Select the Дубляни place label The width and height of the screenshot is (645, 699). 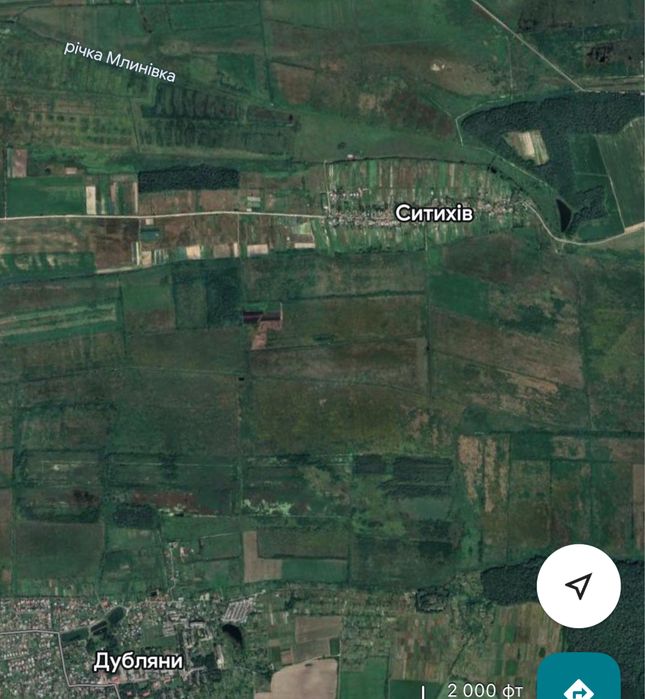click(x=137, y=661)
